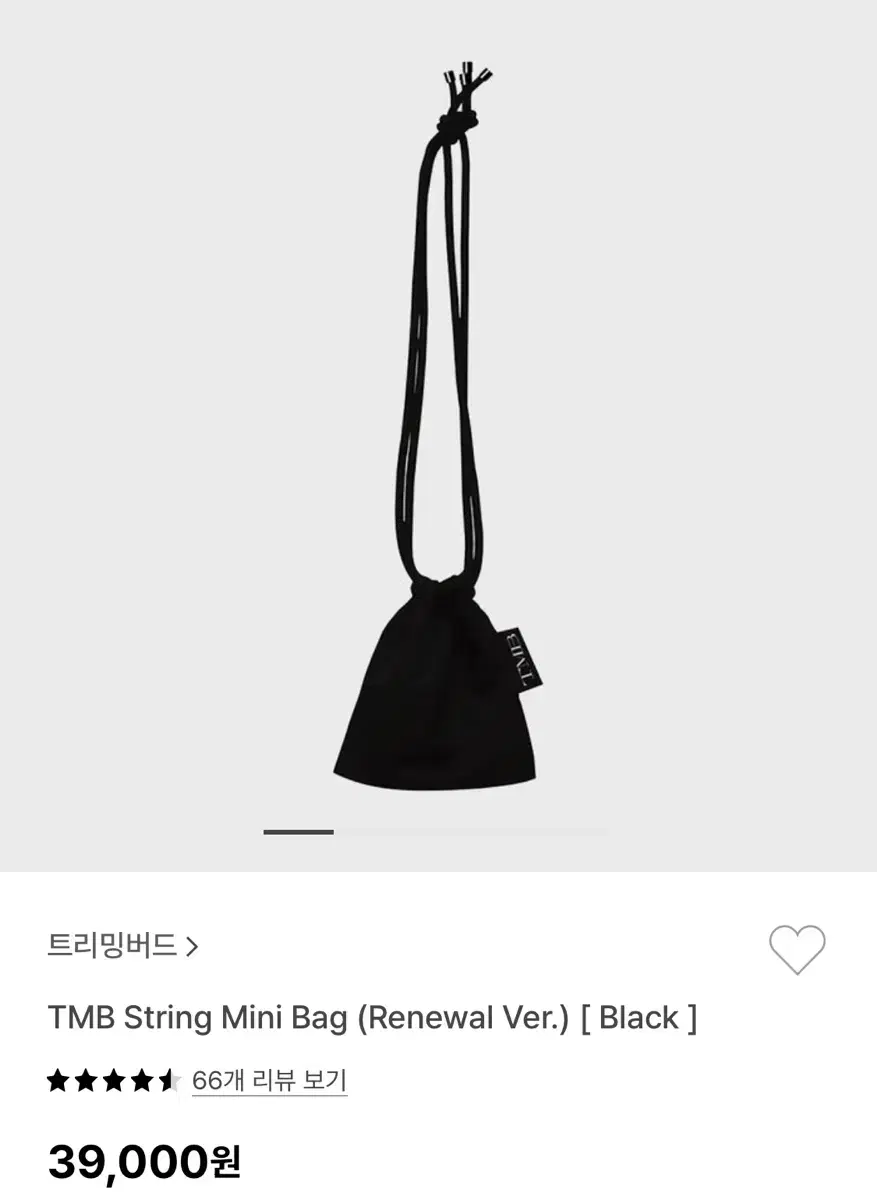Screen dimensions: 877x1200
Task: Click the product title TMB String Mini Bag
Action: tap(375, 1017)
